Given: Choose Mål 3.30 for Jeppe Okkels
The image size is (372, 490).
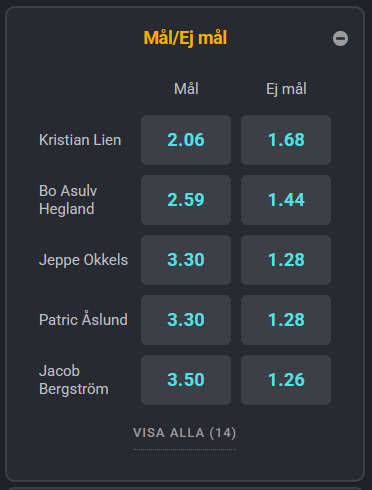Looking at the screenshot, I should pyautogui.click(x=186, y=260).
